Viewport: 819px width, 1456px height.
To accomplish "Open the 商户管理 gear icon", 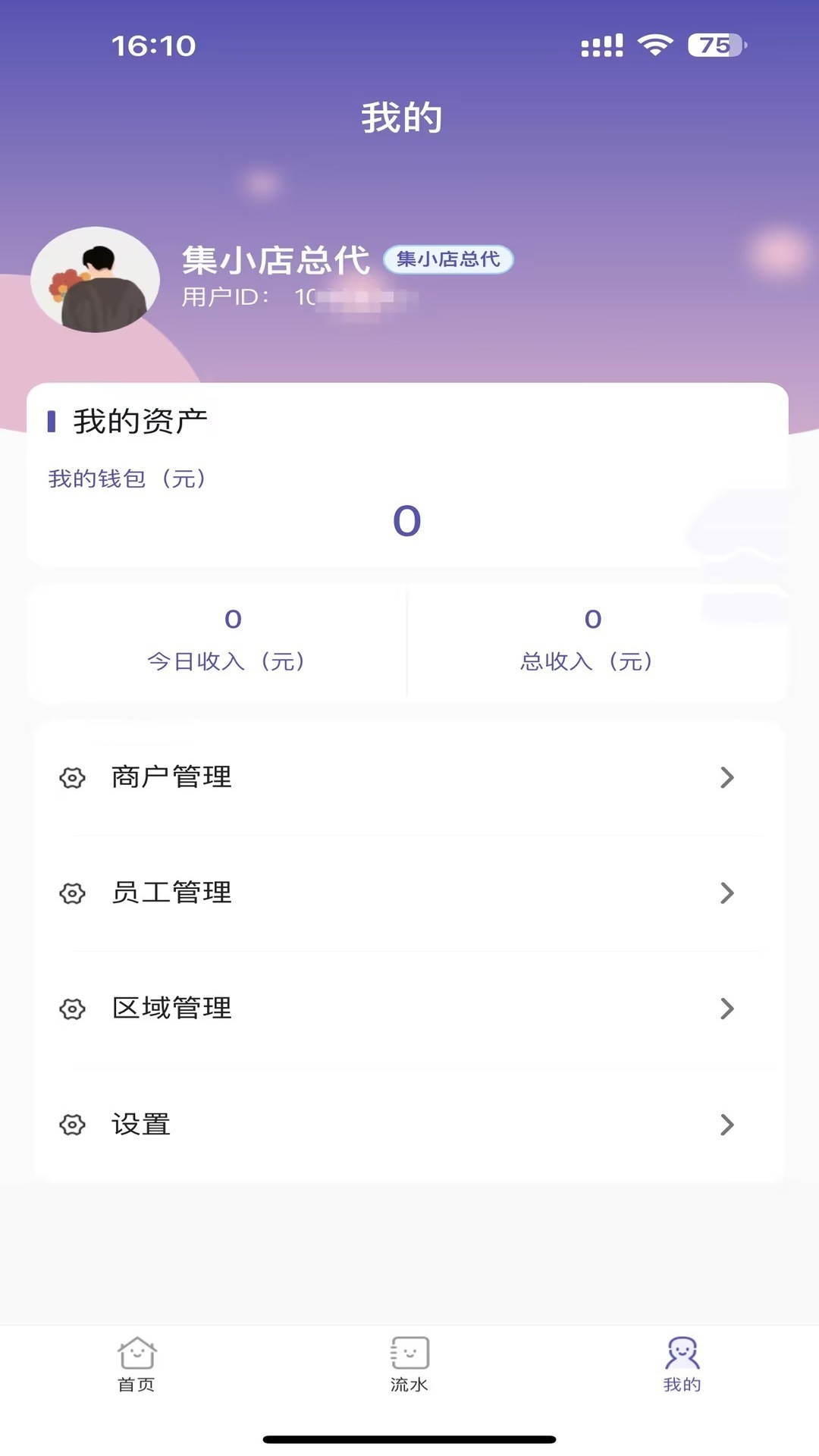I will [x=71, y=777].
